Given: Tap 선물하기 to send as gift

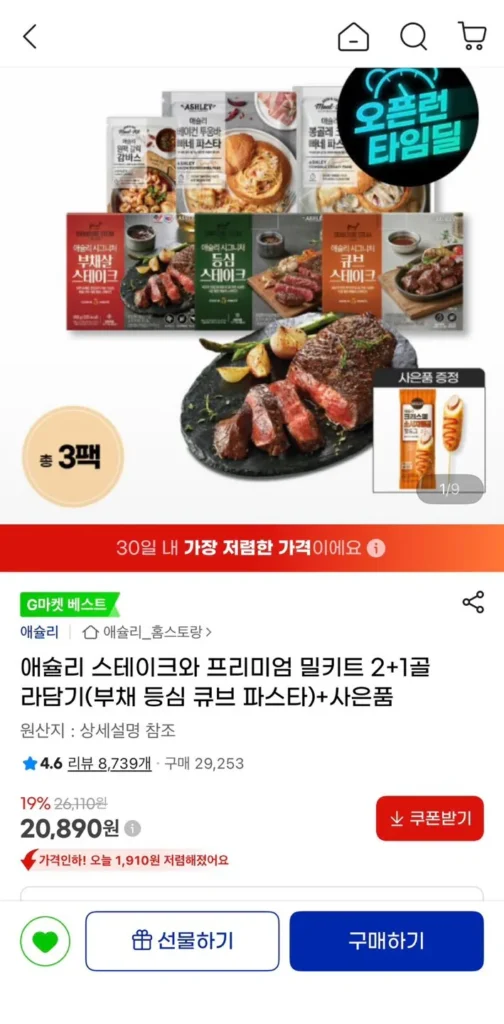Looking at the screenshot, I should pyautogui.click(x=182, y=941).
